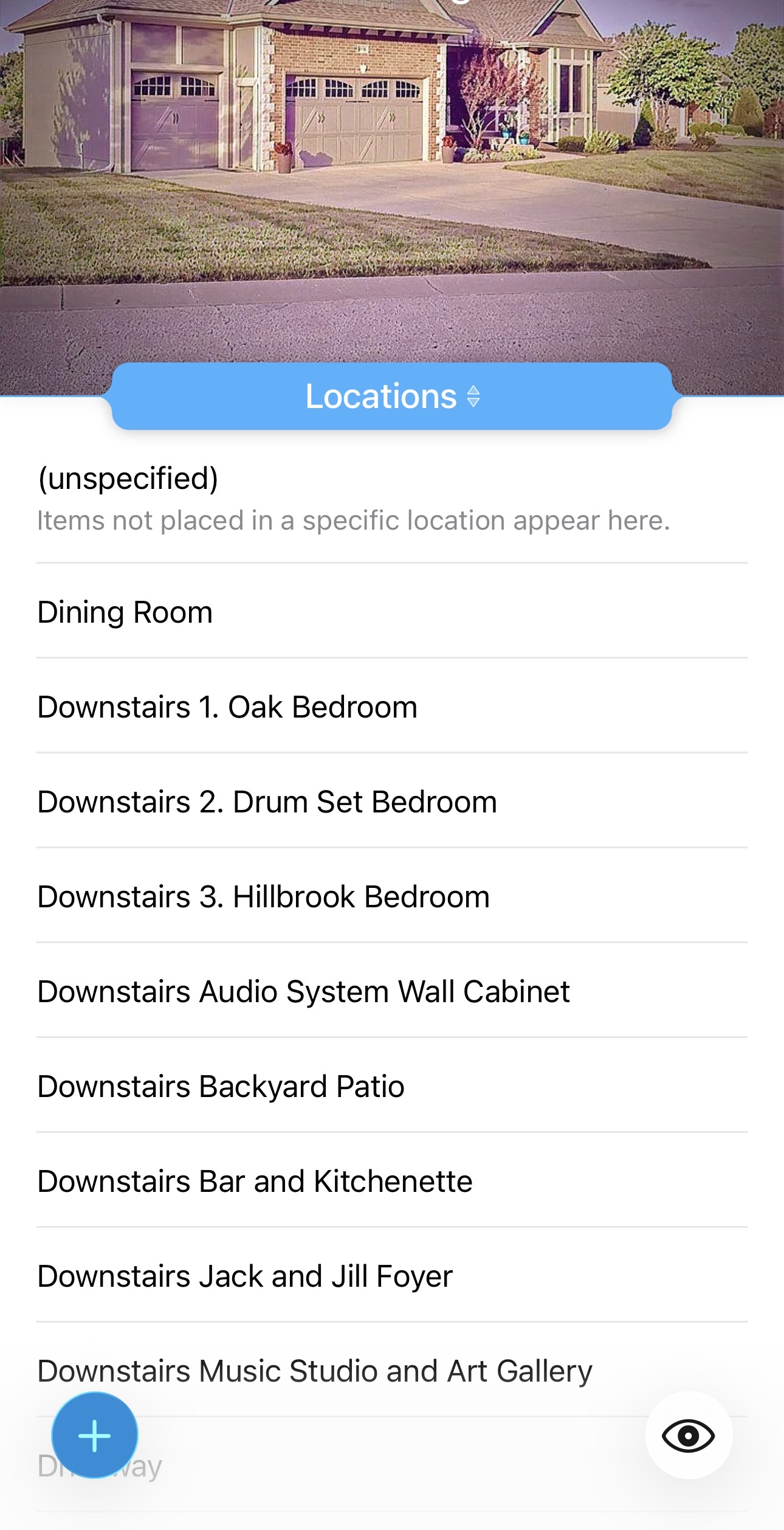Select Downstairs Backyard Patio
This screenshot has width=784, height=1530.
coord(392,1086)
